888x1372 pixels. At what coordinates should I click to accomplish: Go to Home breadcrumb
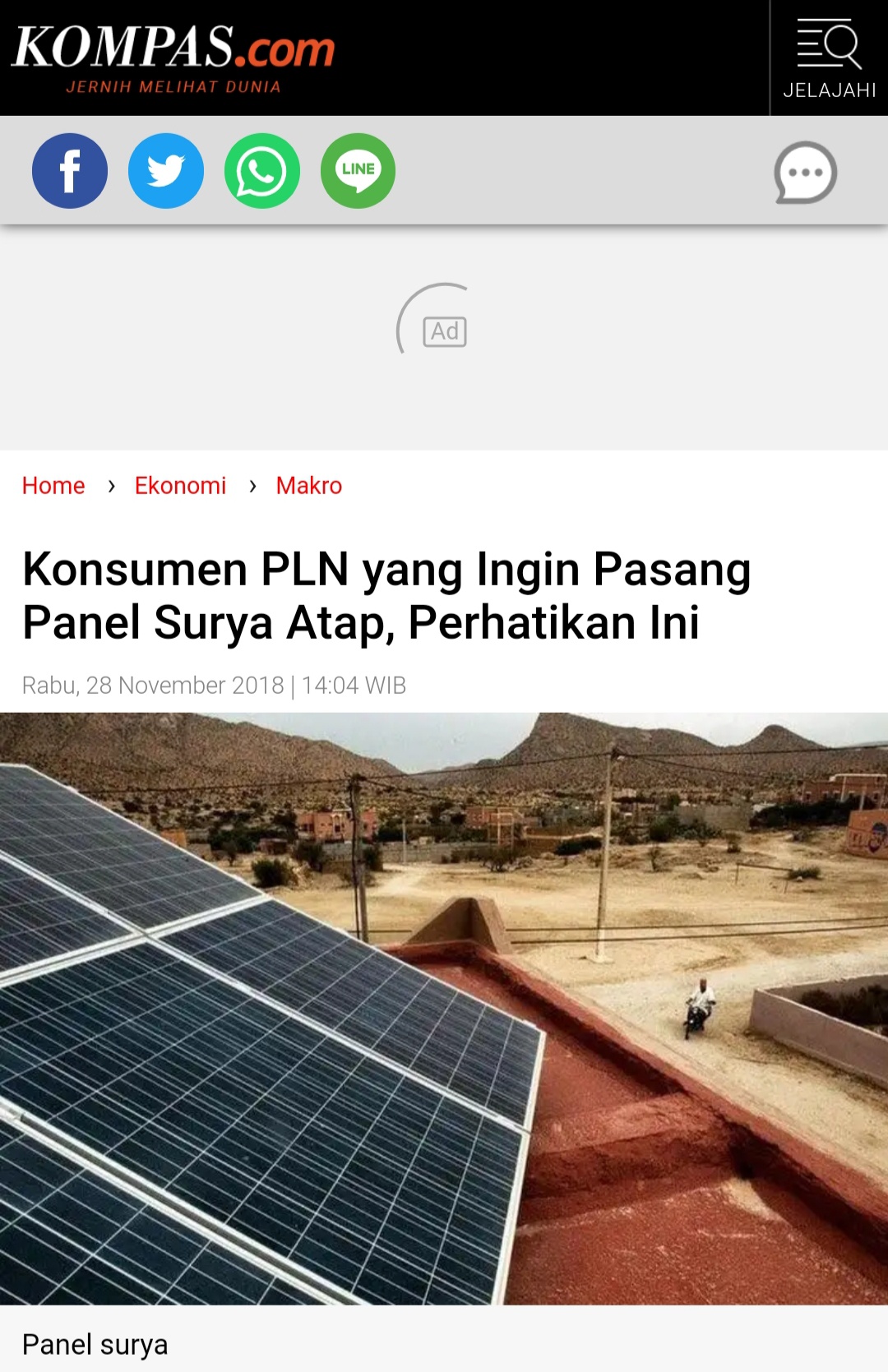coord(53,486)
